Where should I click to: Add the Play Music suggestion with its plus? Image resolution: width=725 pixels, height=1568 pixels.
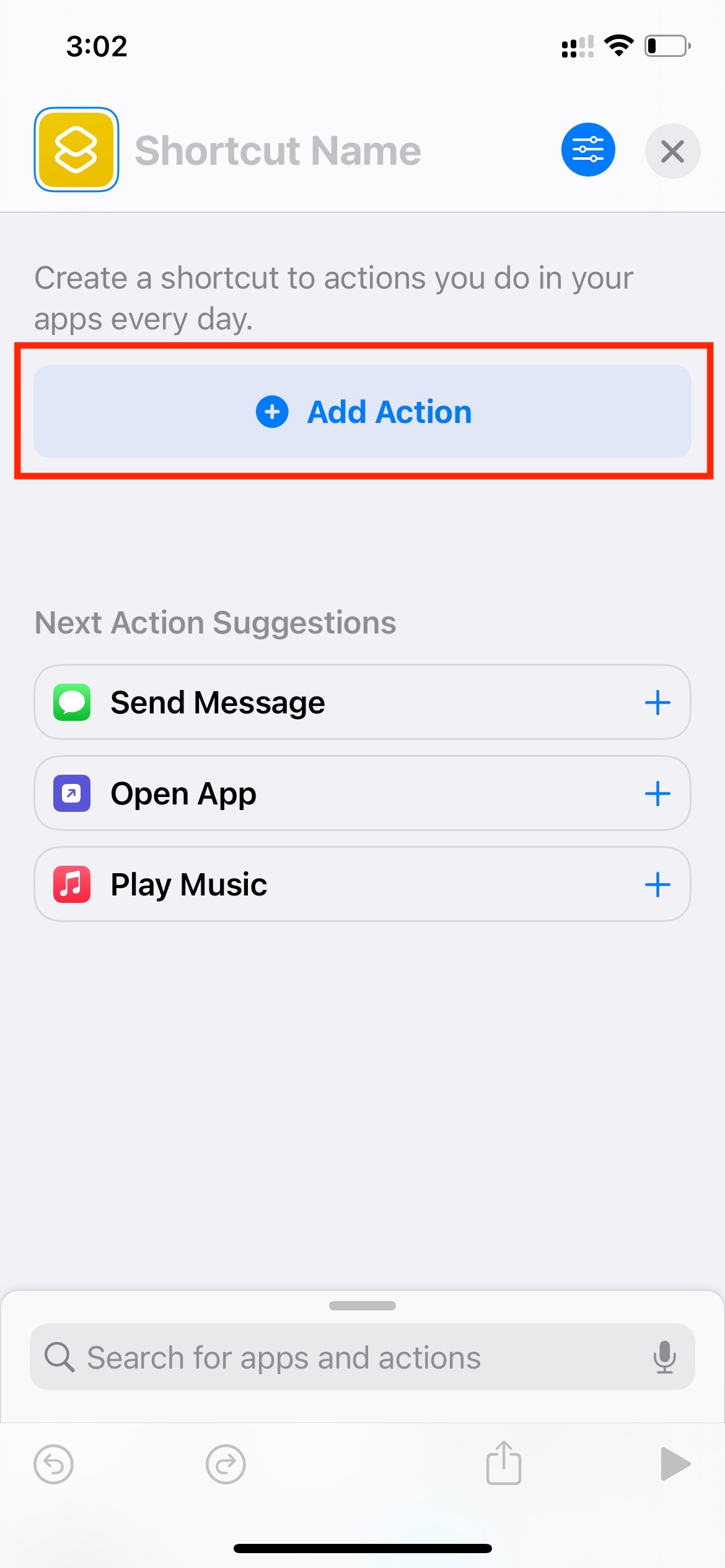pos(658,884)
